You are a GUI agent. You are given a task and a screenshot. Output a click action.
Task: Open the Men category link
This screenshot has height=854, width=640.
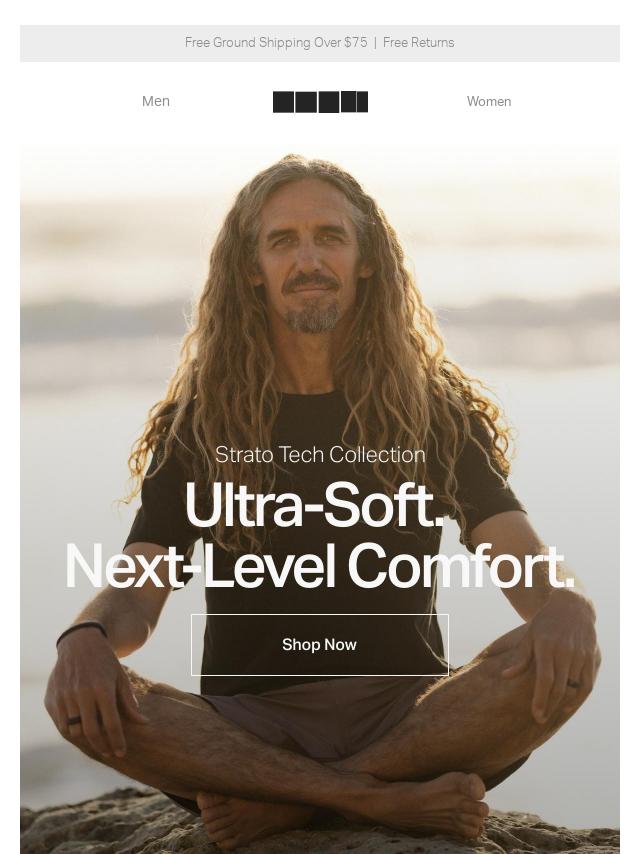click(156, 101)
